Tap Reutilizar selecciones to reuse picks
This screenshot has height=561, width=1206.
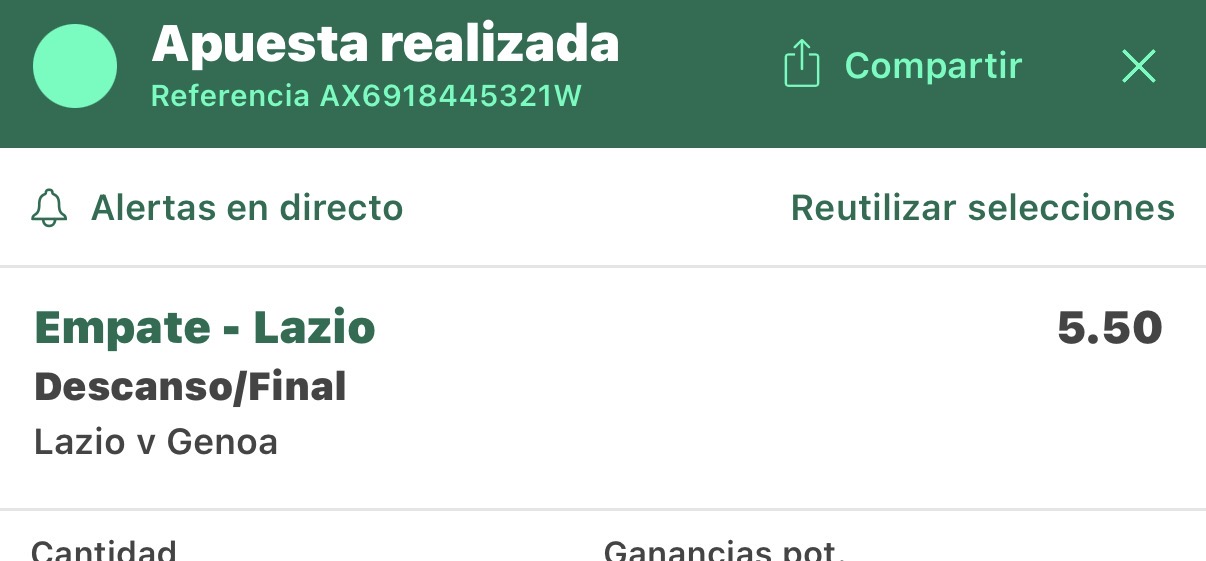coord(982,208)
